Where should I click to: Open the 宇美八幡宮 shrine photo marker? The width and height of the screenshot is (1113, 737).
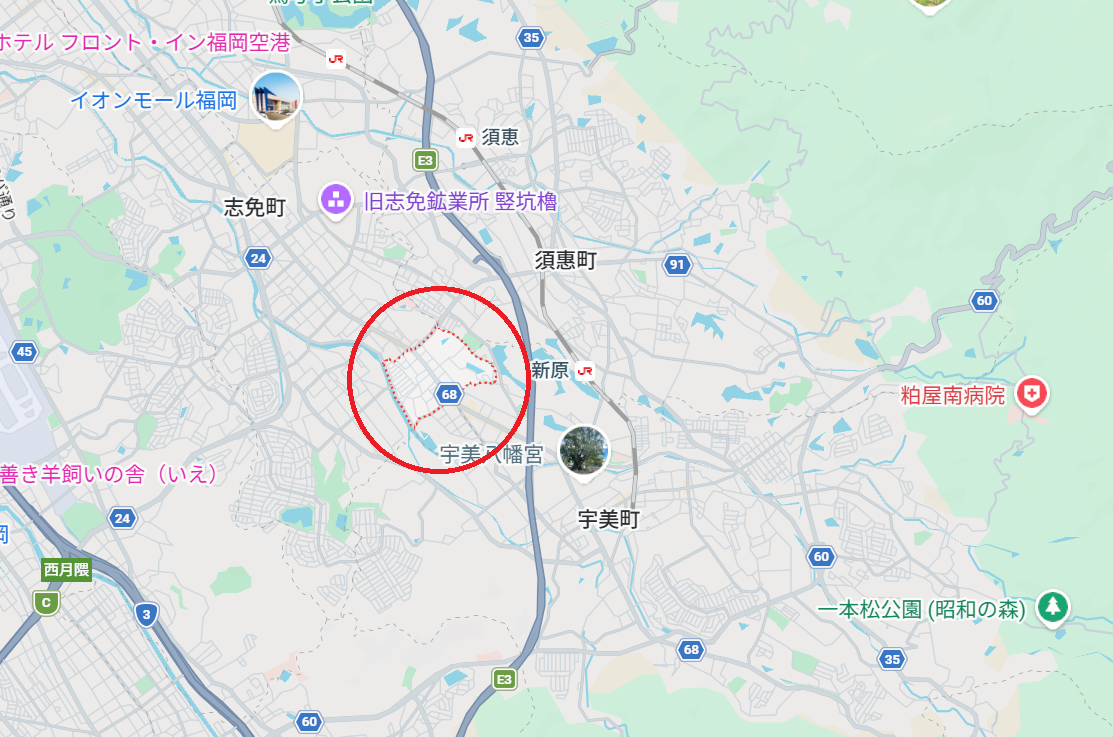[584, 450]
